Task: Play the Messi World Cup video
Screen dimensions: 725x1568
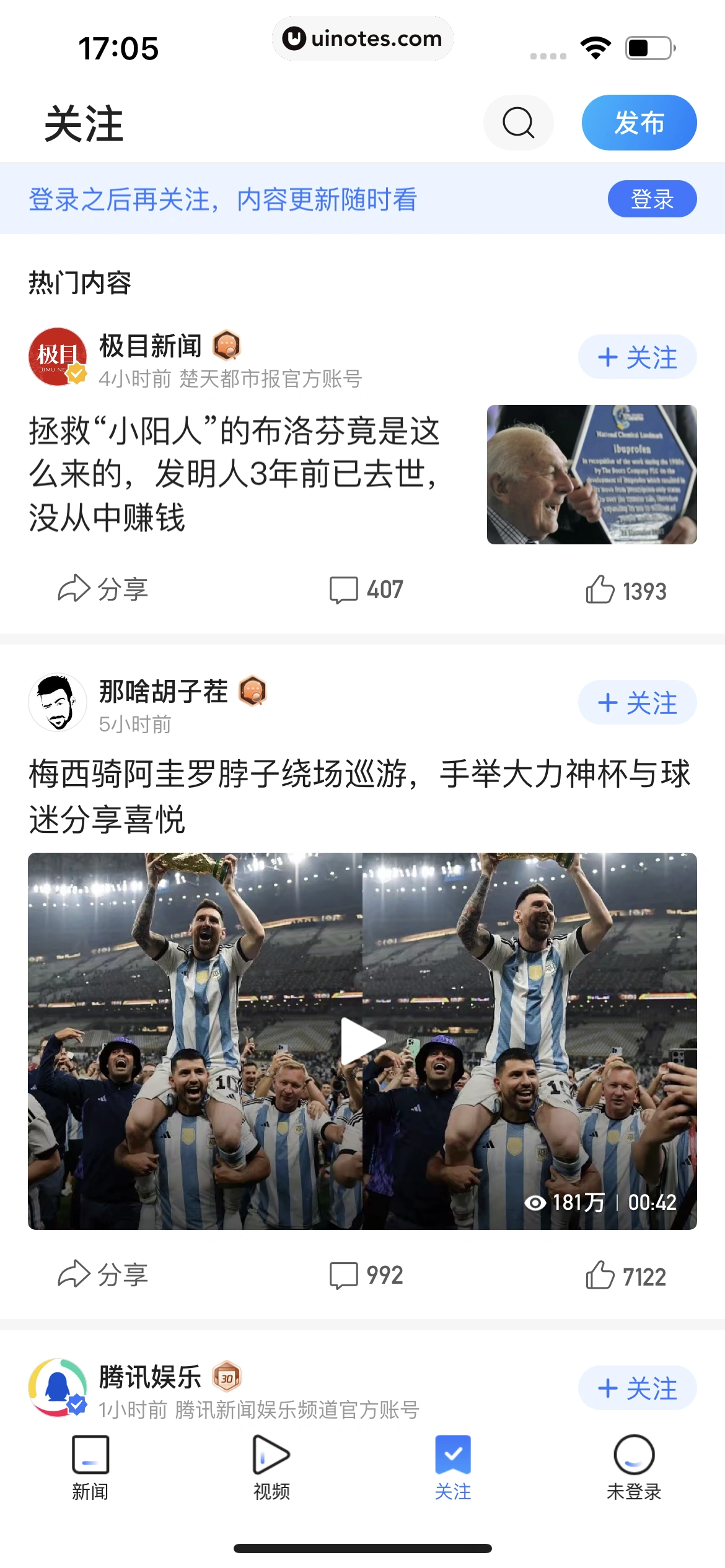Action: pos(362,1041)
